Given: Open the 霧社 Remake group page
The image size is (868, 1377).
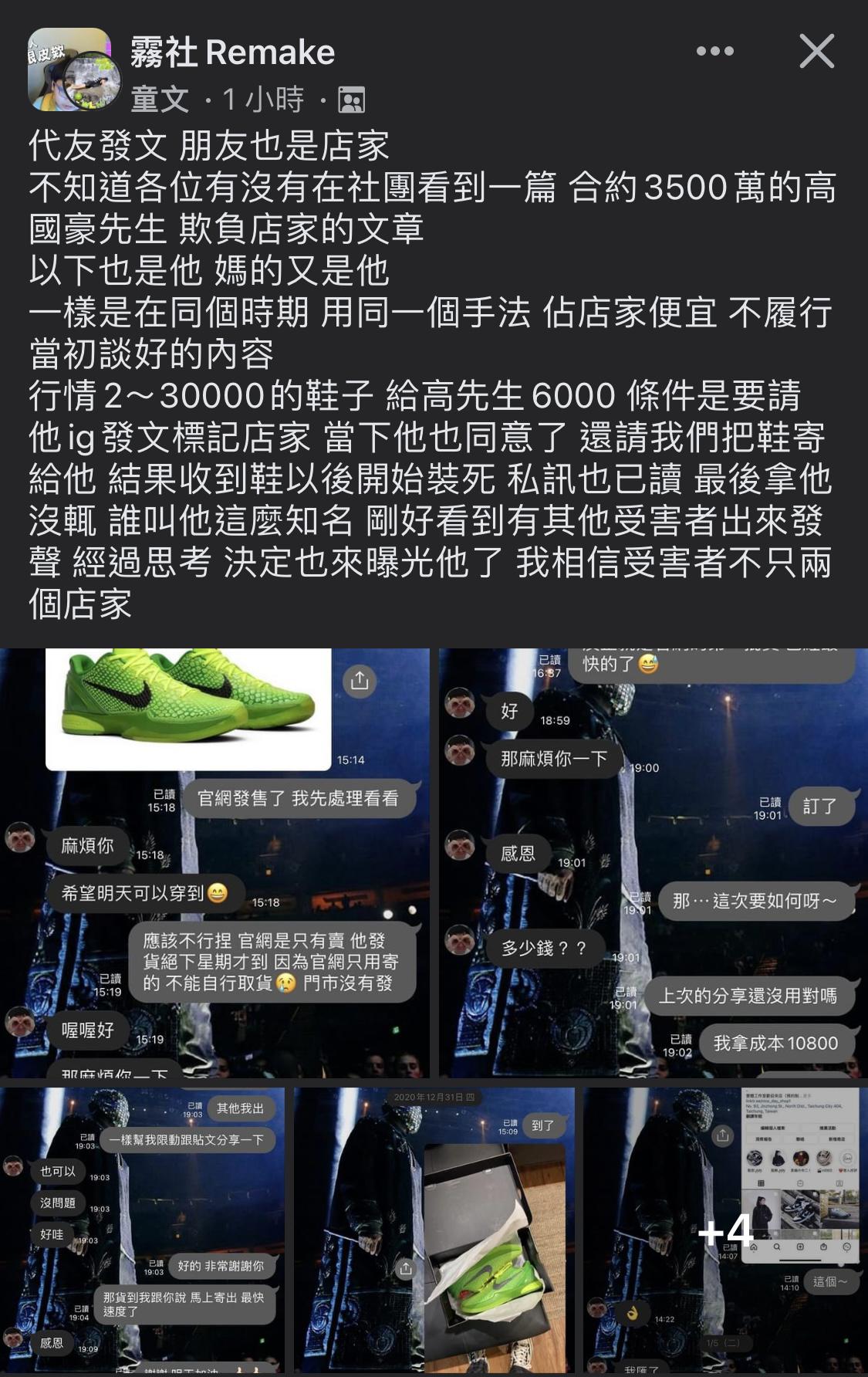Looking at the screenshot, I should coord(232,52).
